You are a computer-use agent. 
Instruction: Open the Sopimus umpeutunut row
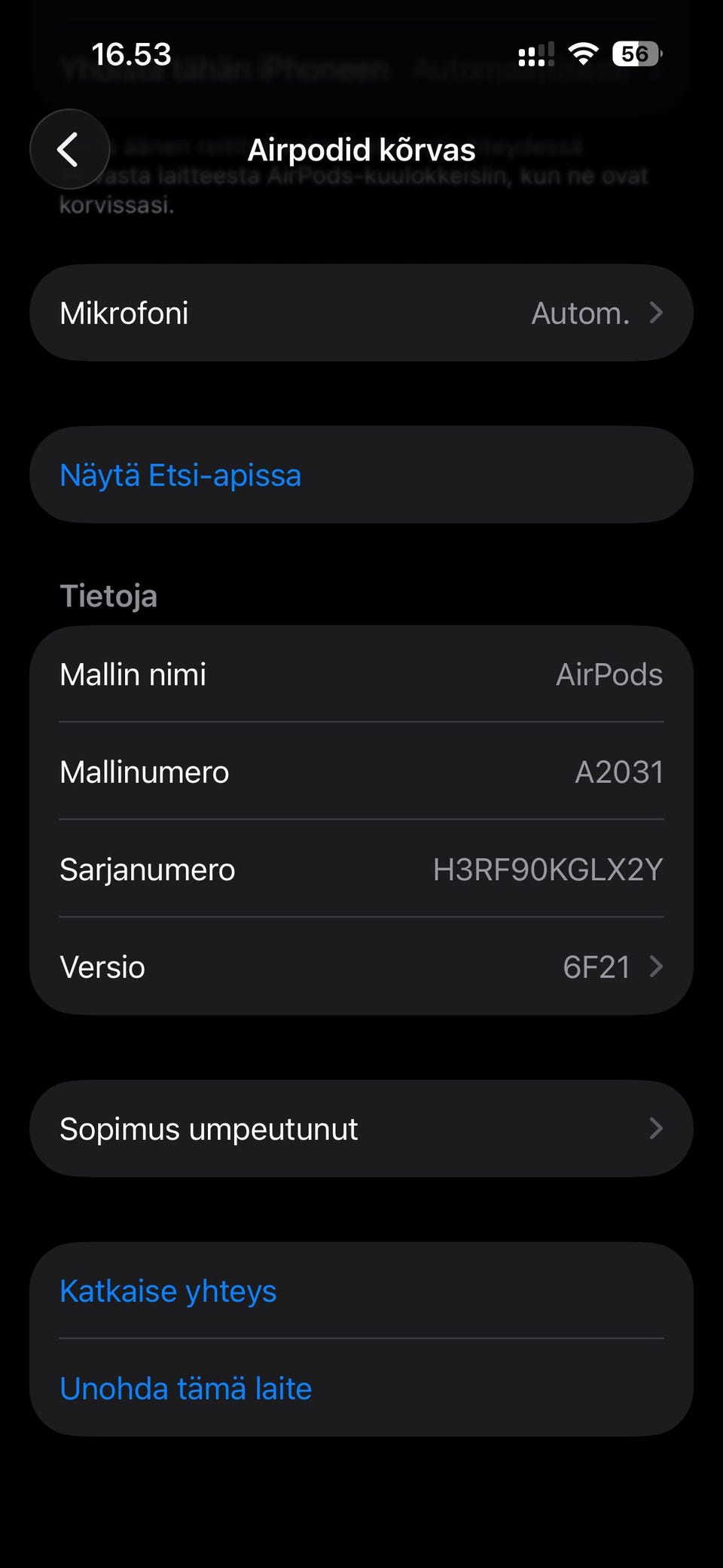coord(361,1129)
